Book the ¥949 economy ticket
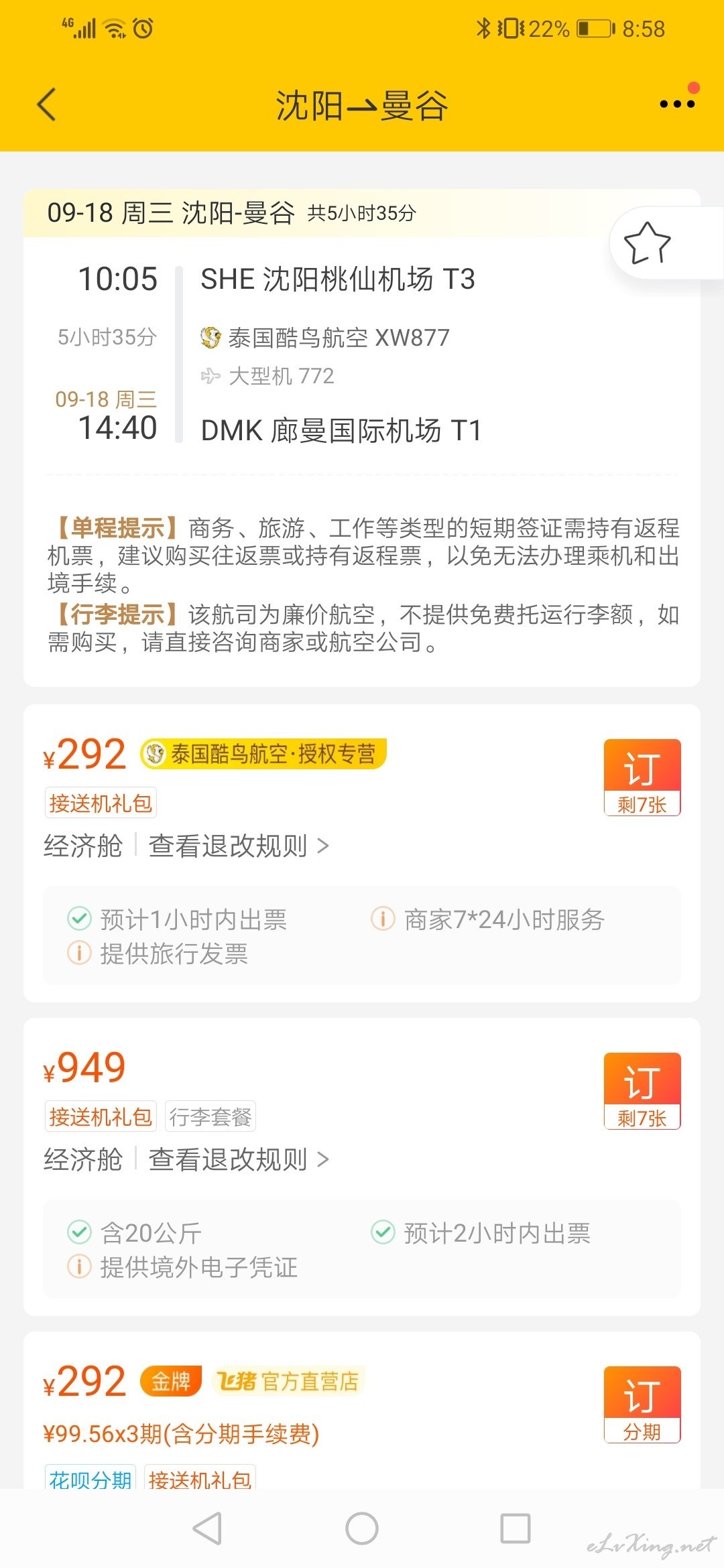Image resolution: width=724 pixels, height=1568 pixels. [x=642, y=1091]
